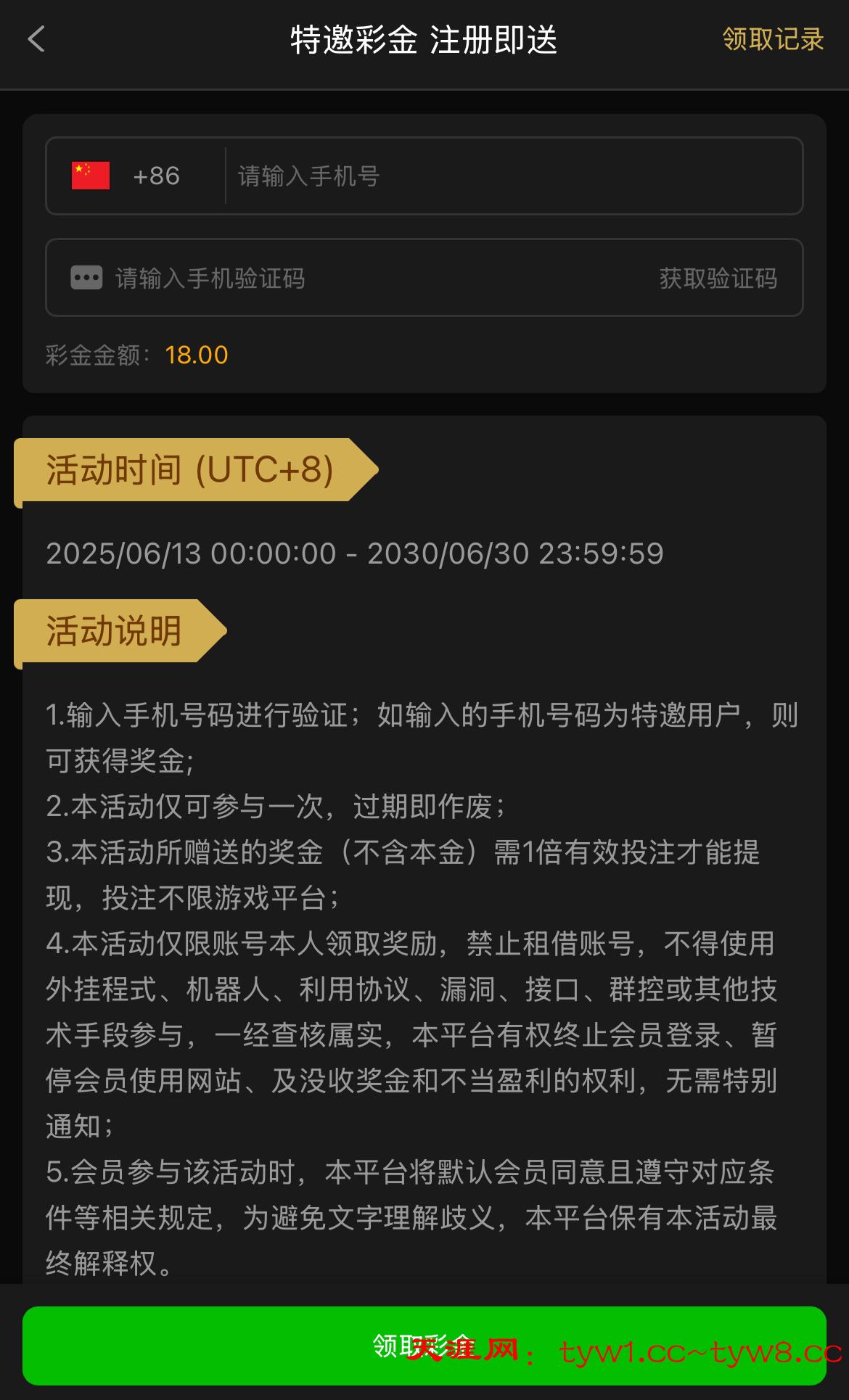Screen dimensions: 849x1400
Task: Tap the green 领取彩金 button
Action: [x=424, y=1346]
